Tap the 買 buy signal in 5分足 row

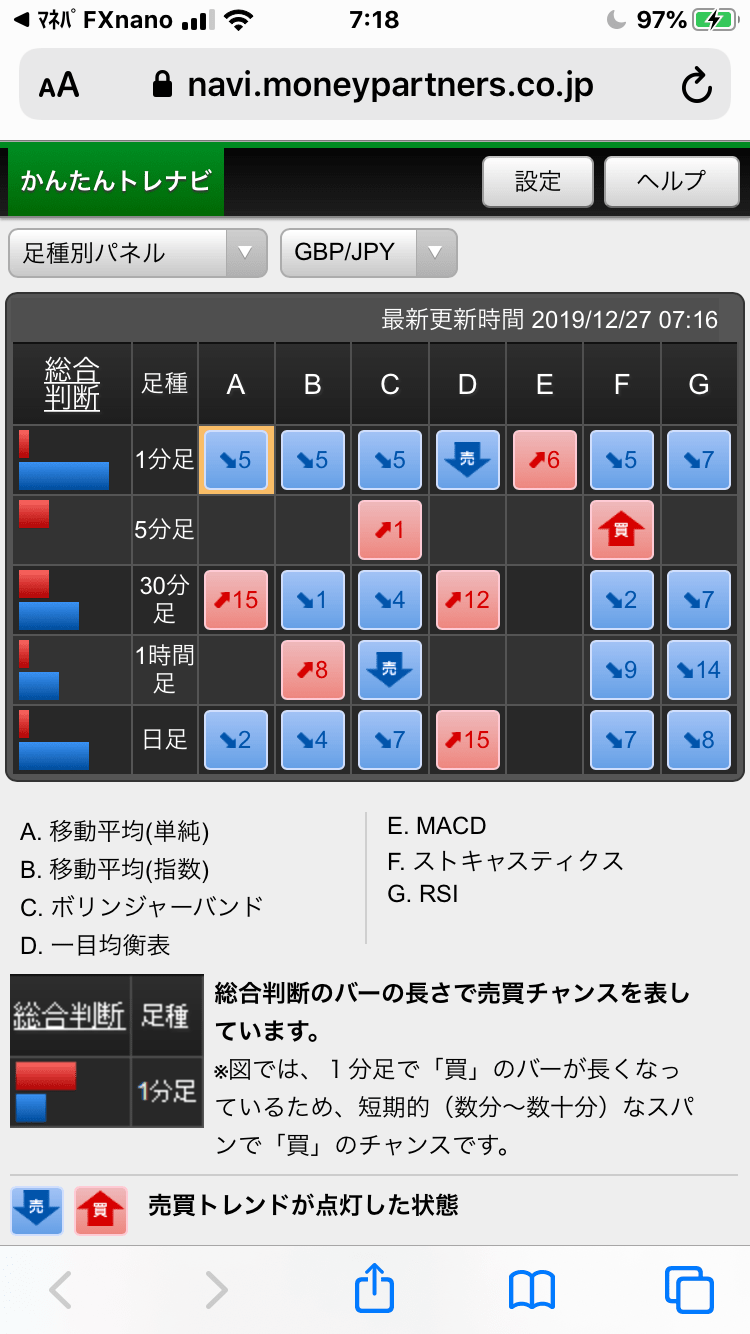point(621,530)
